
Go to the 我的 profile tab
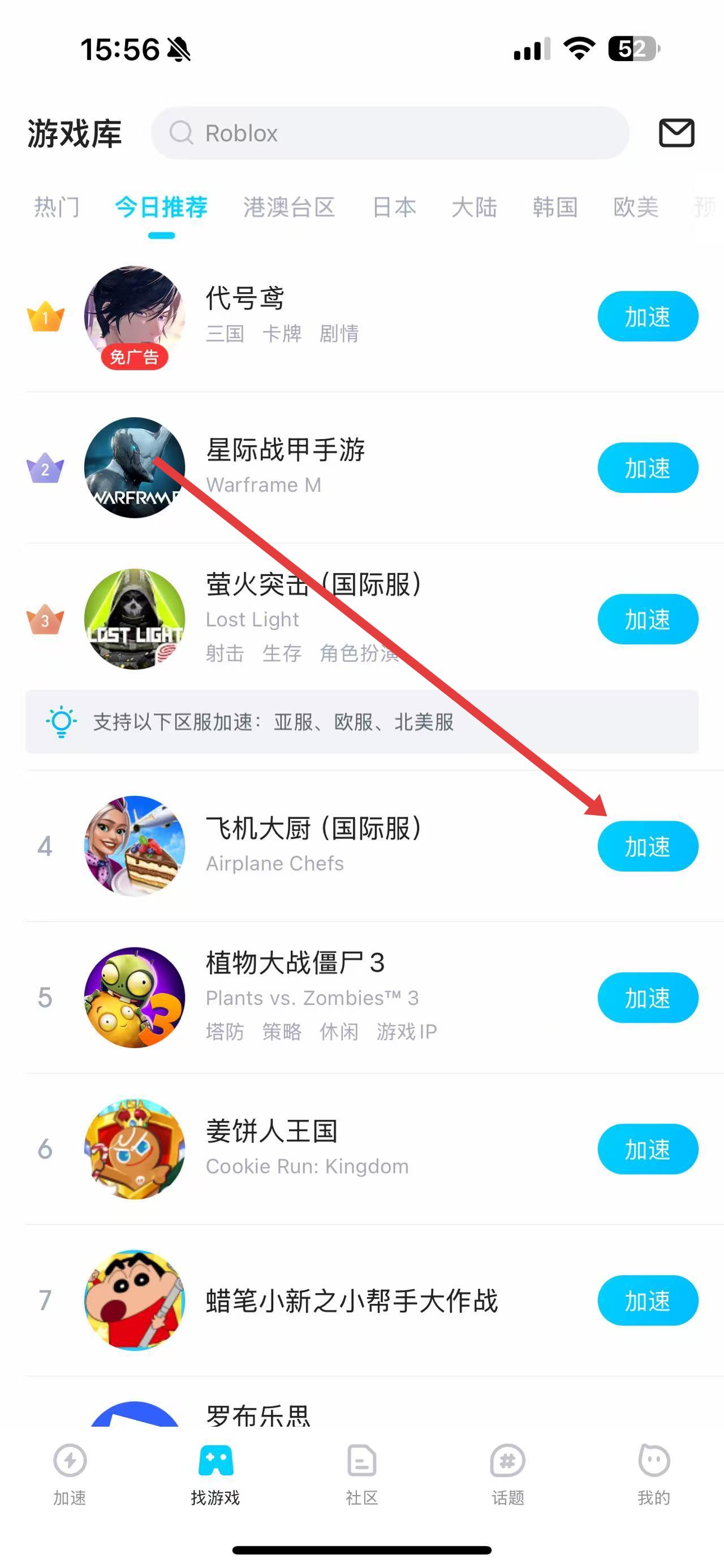coord(654,1472)
